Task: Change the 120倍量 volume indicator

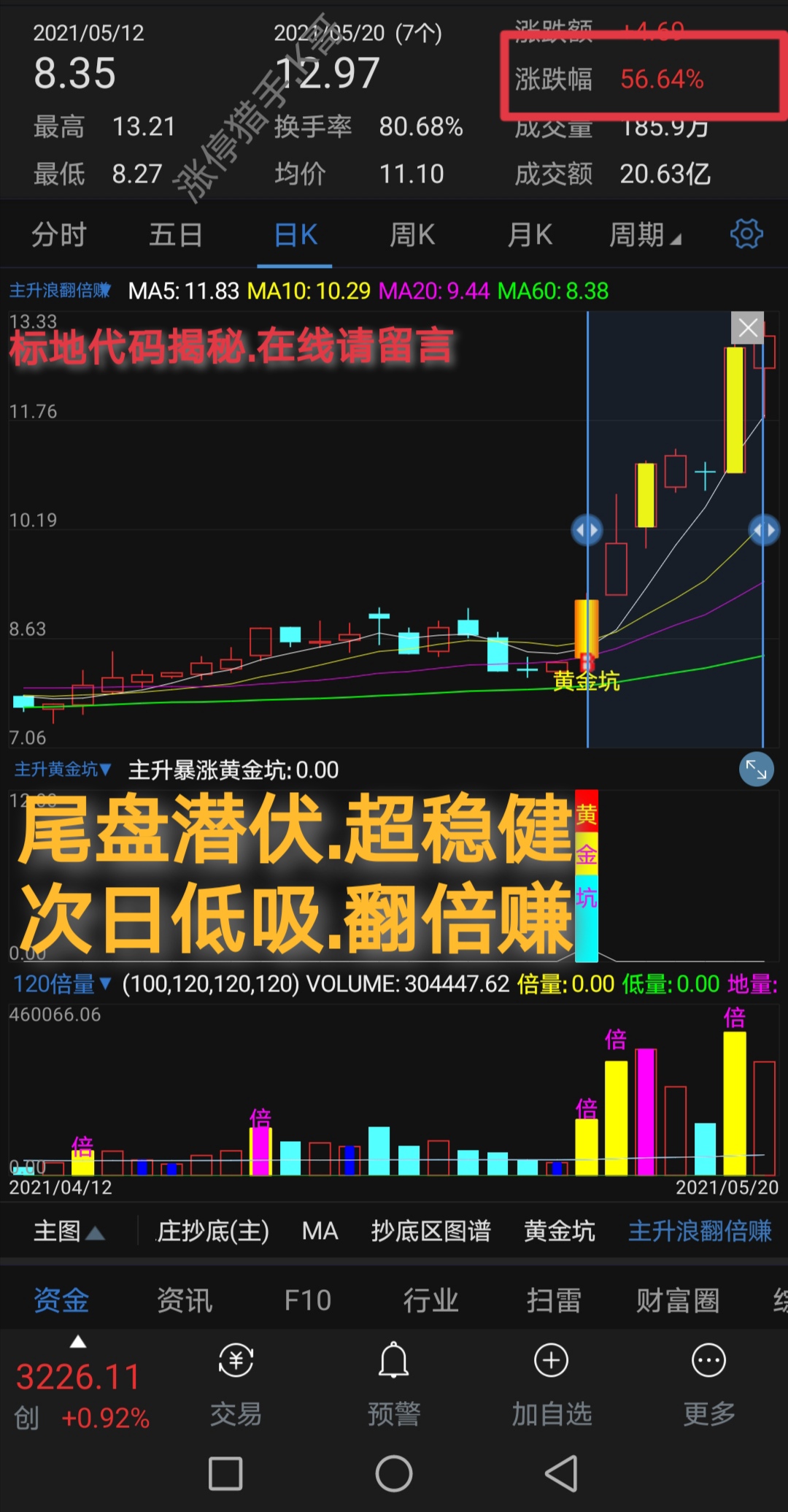Action: 62,984
